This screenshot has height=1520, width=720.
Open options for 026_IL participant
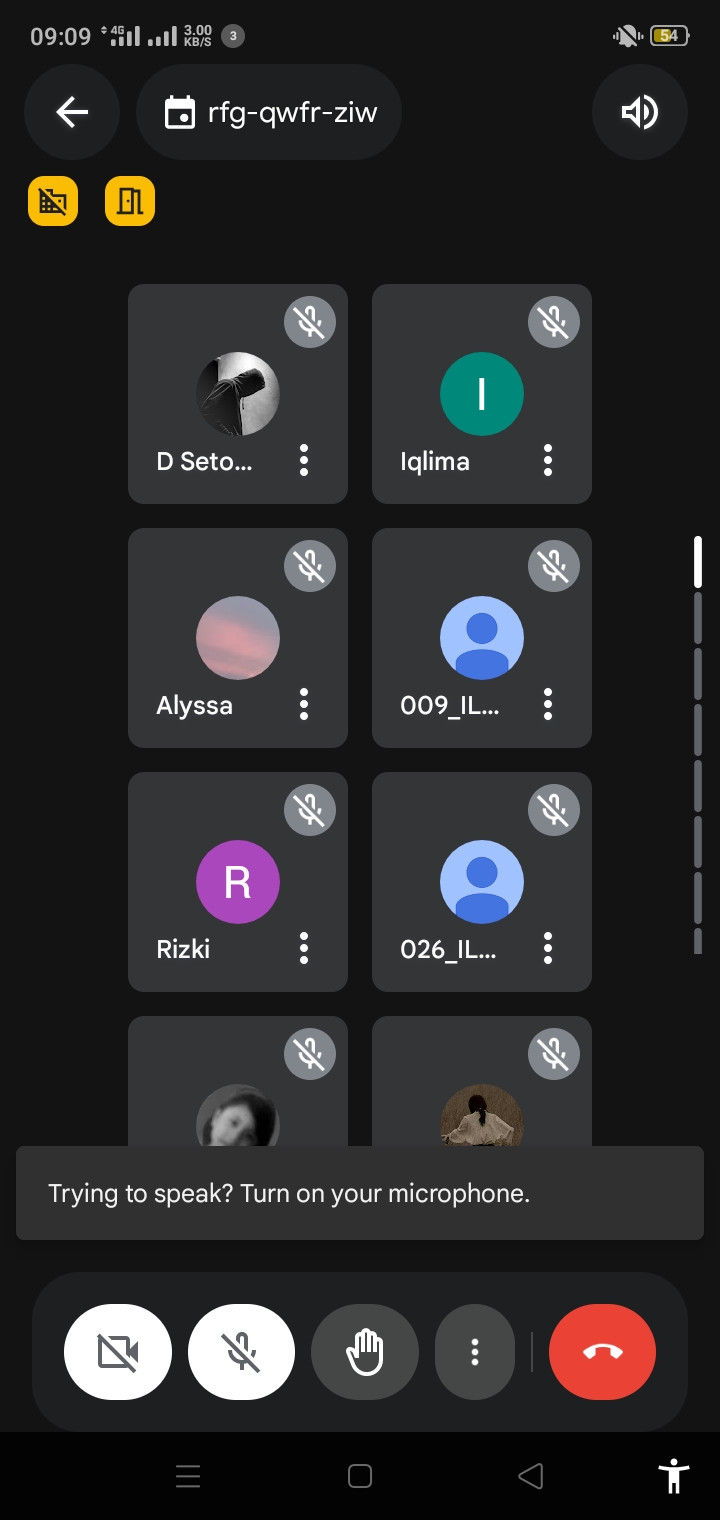548,948
